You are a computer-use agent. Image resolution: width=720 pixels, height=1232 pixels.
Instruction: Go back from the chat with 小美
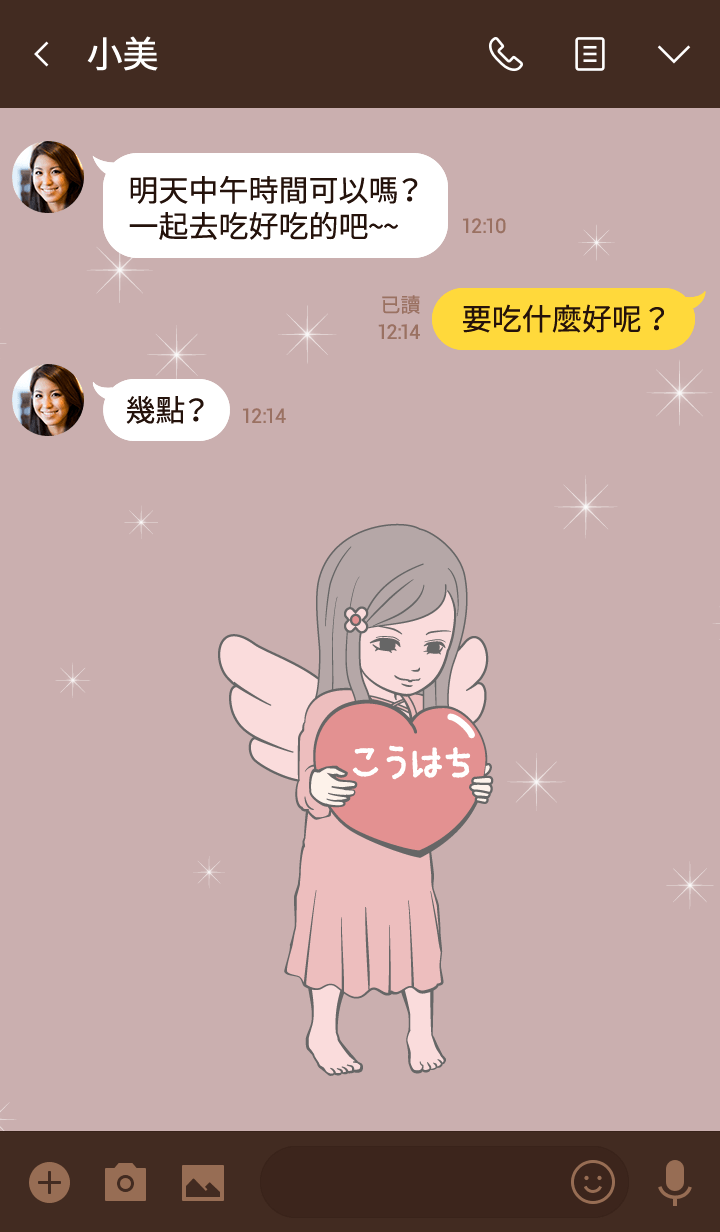tap(41, 54)
